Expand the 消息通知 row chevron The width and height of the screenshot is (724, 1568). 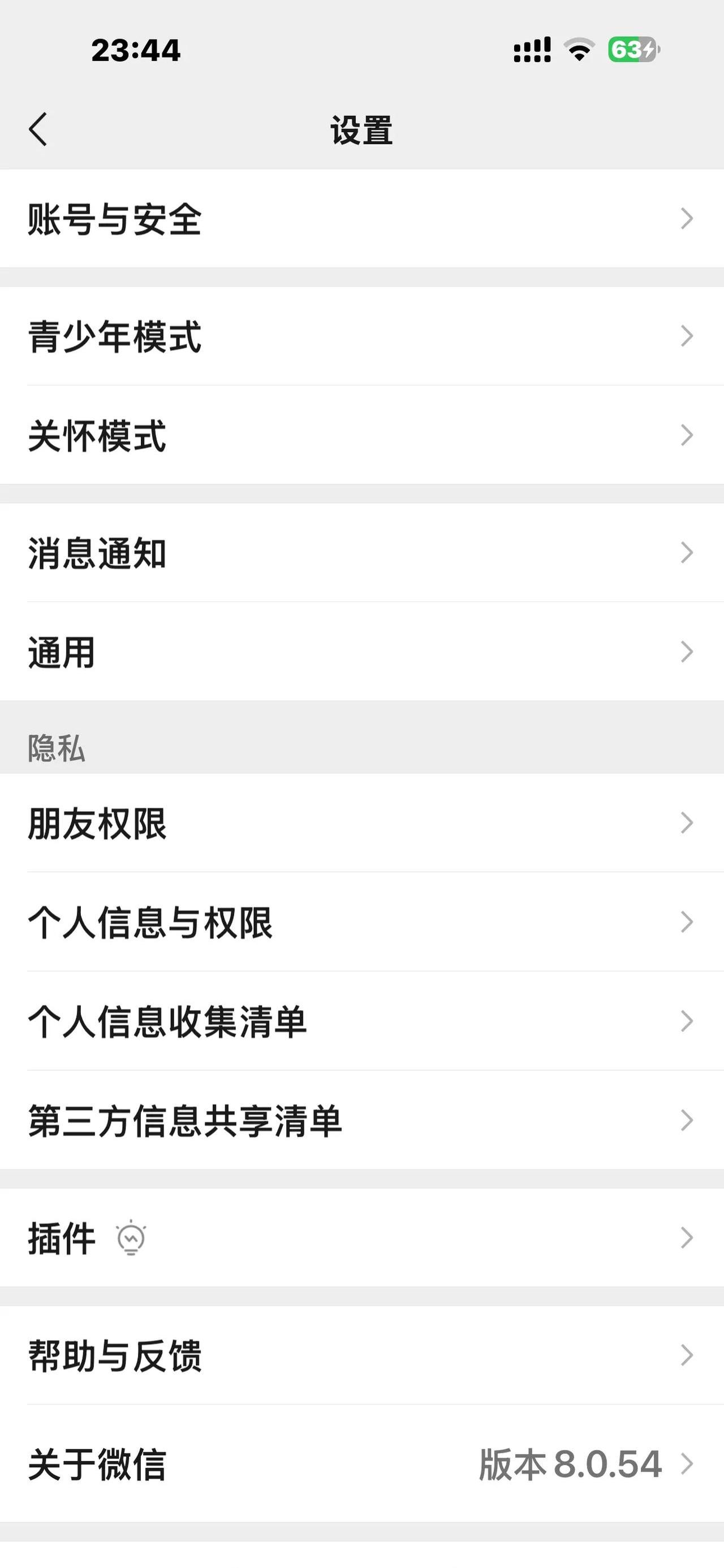(x=687, y=552)
